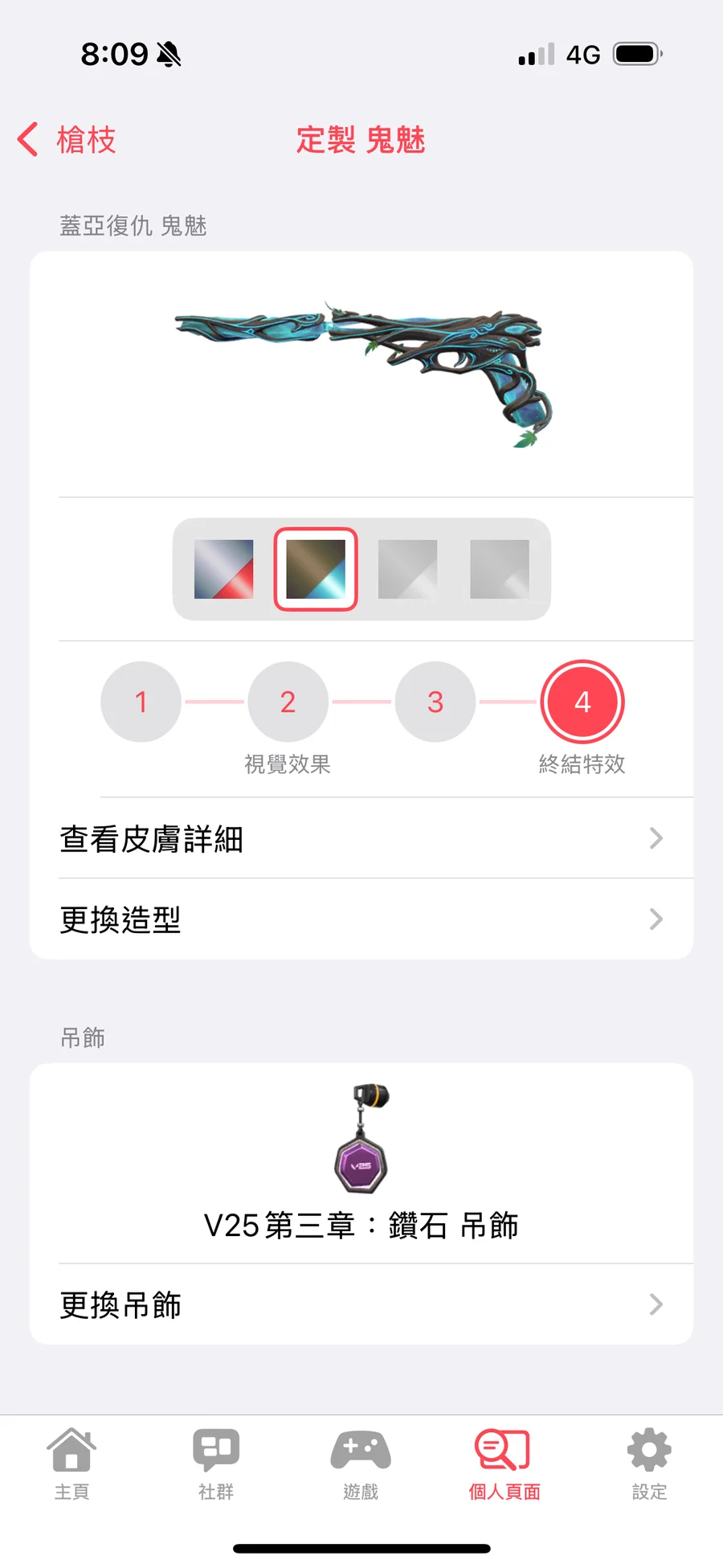The height and width of the screenshot is (1568, 723).
Task: Choose upgrade level 1
Action: pos(141,702)
